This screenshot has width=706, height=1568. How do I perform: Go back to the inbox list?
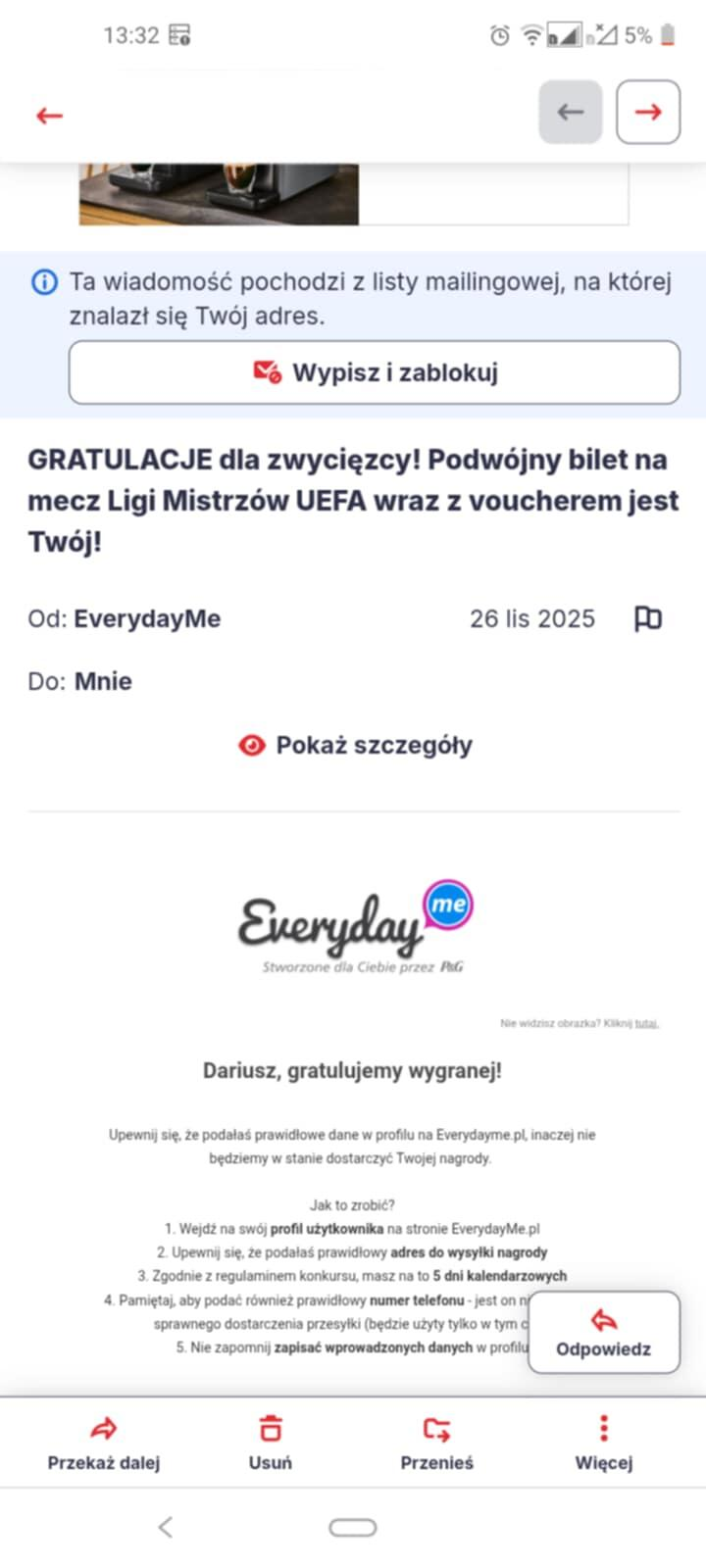[49, 116]
